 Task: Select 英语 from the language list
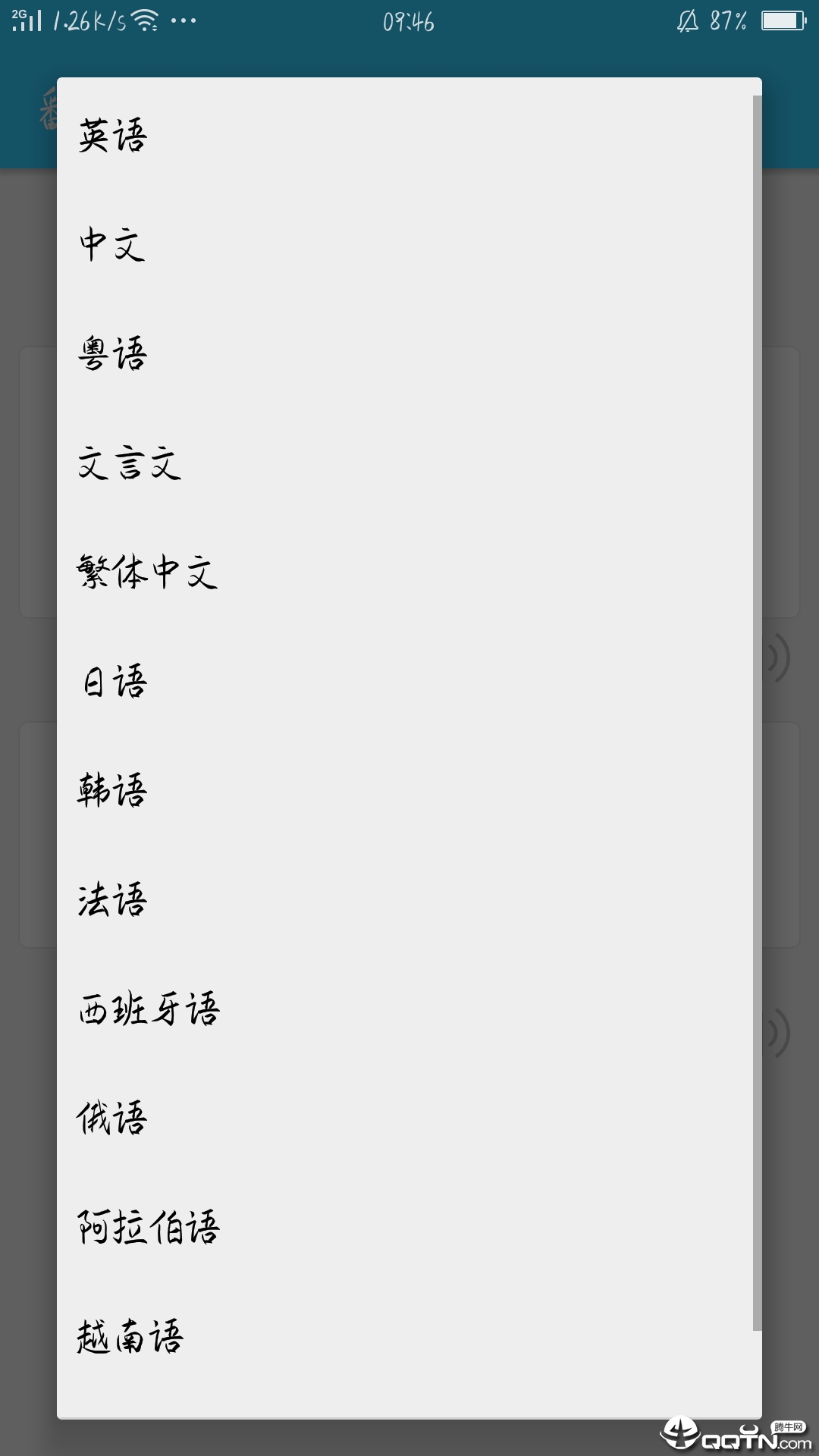[x=409, y=136]
